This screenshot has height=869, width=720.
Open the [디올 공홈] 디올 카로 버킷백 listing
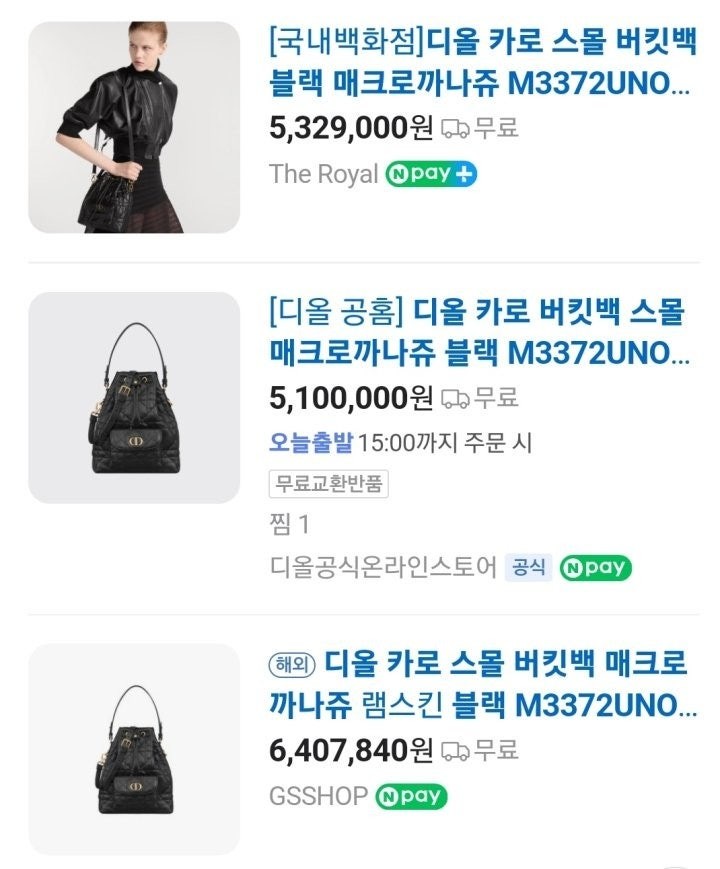[478, 333]
